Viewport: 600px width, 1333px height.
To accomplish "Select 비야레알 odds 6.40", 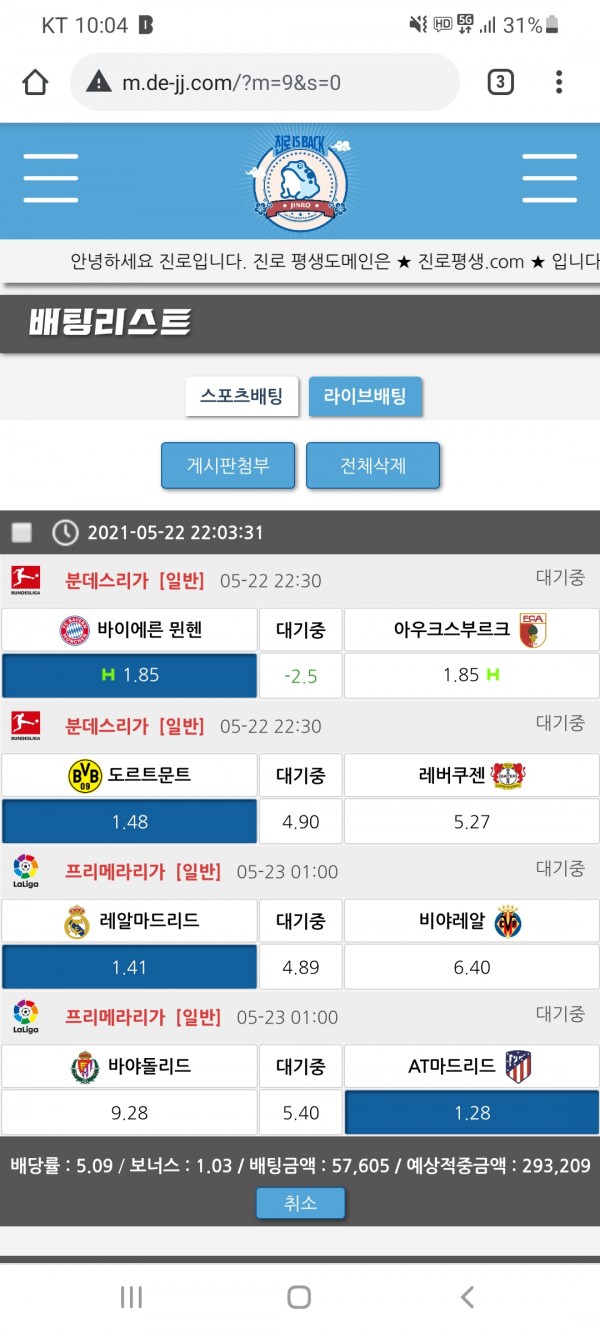I will 471,967.
